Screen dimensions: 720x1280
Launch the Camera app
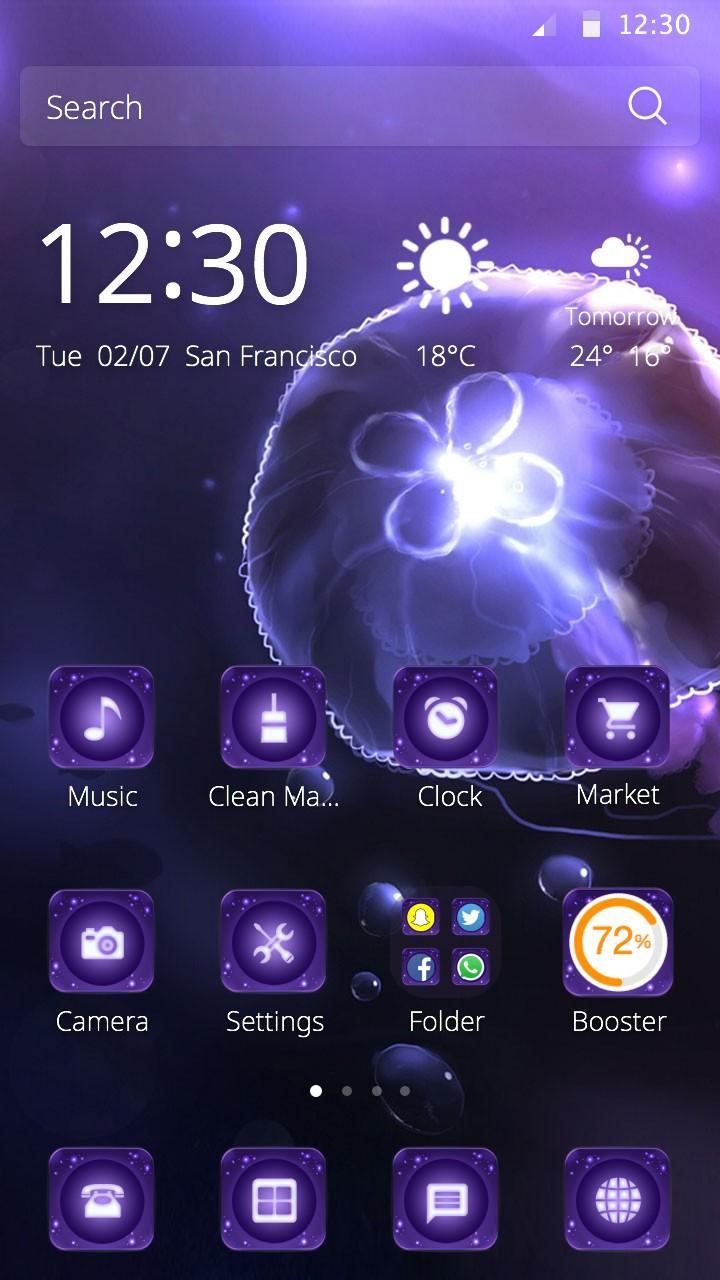[101, 943]
